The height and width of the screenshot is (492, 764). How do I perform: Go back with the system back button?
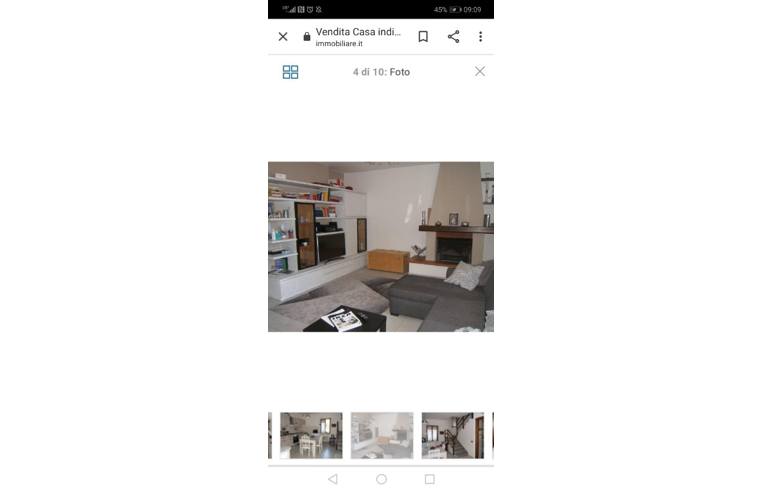click(x=333, y=479)
